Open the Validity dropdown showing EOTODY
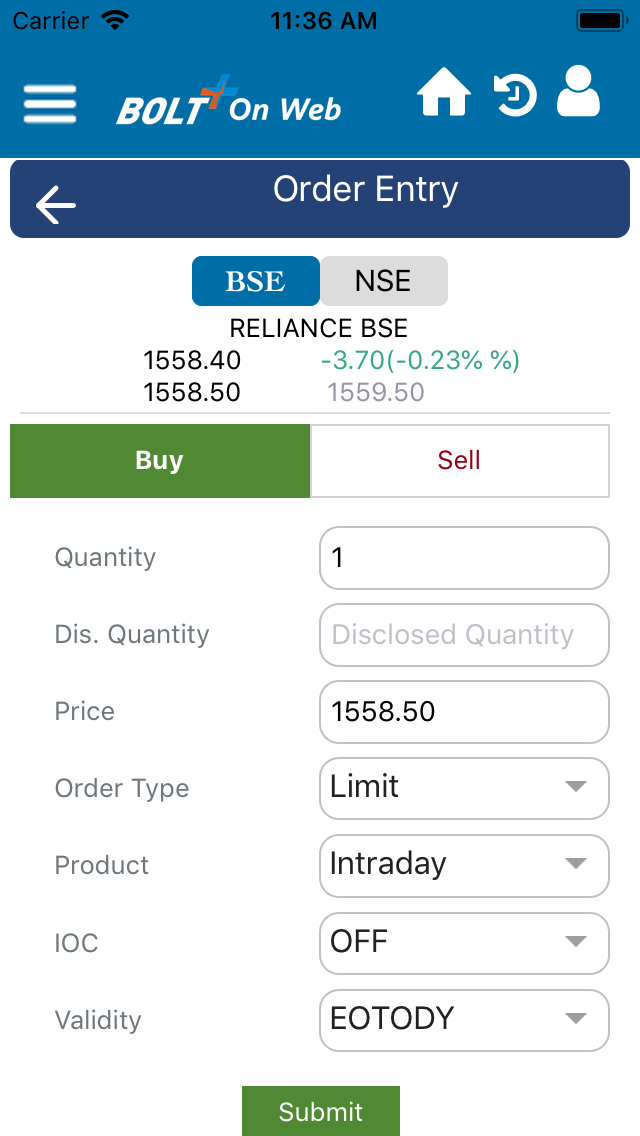640x1136 pixels. (464, 1020)
